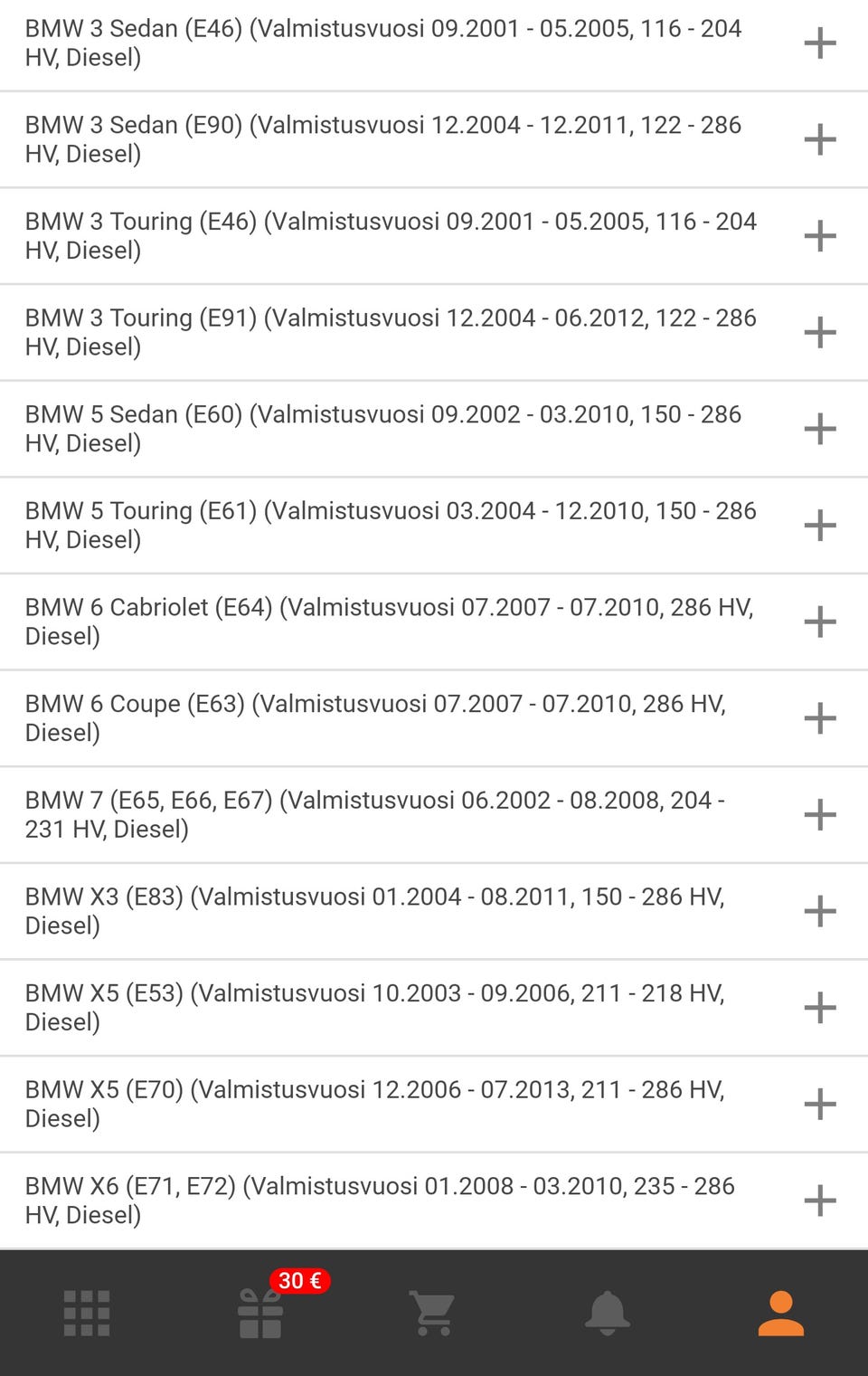This screenshot has width=868, height=1376.
Task: Expand the BMW 3 Touring (E46) entry
Action: [x=819, y=236]
